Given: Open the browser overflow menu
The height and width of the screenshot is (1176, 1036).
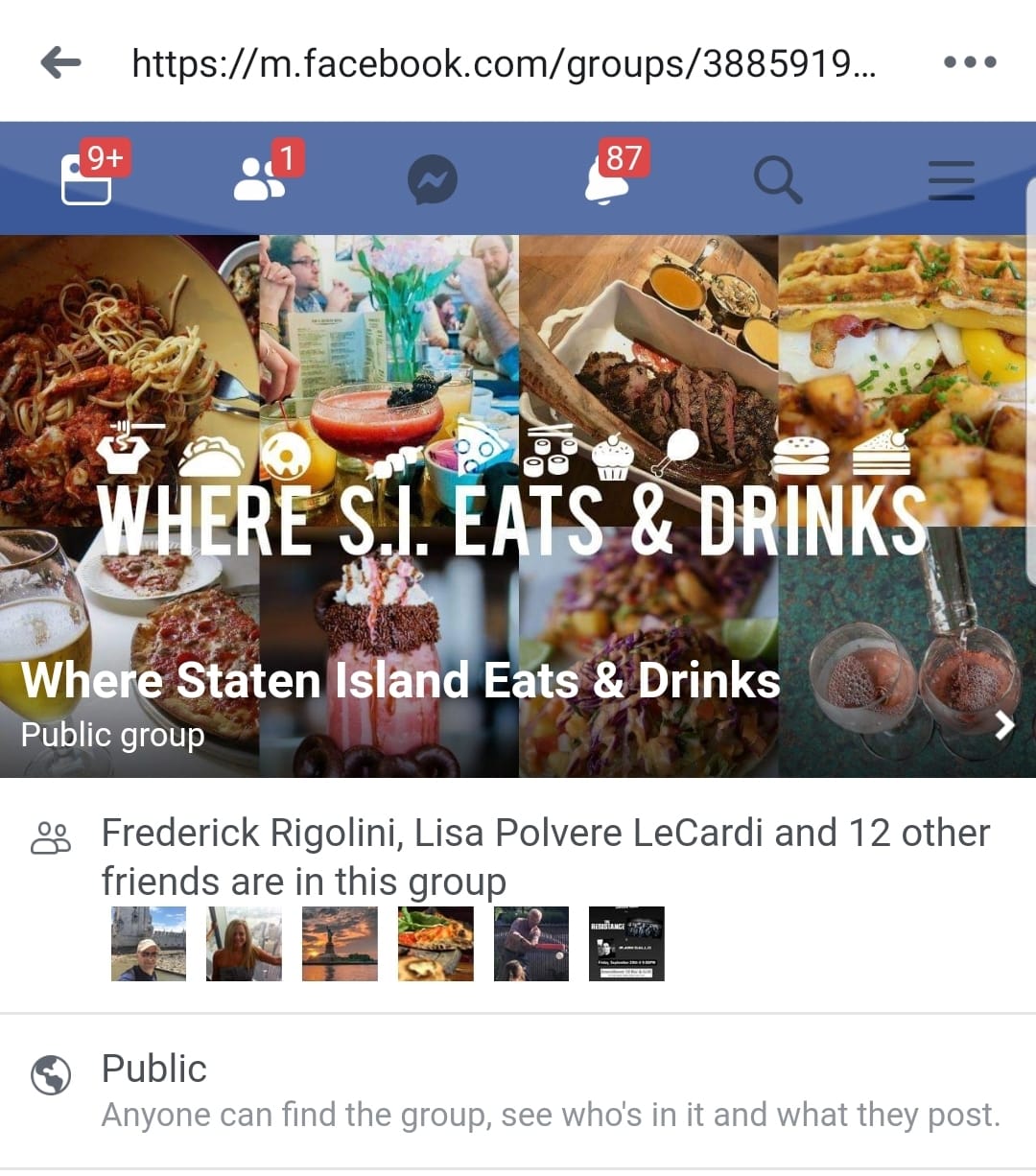Looking at the screenshot, I should pyautogui.click(x=969, y=62).
